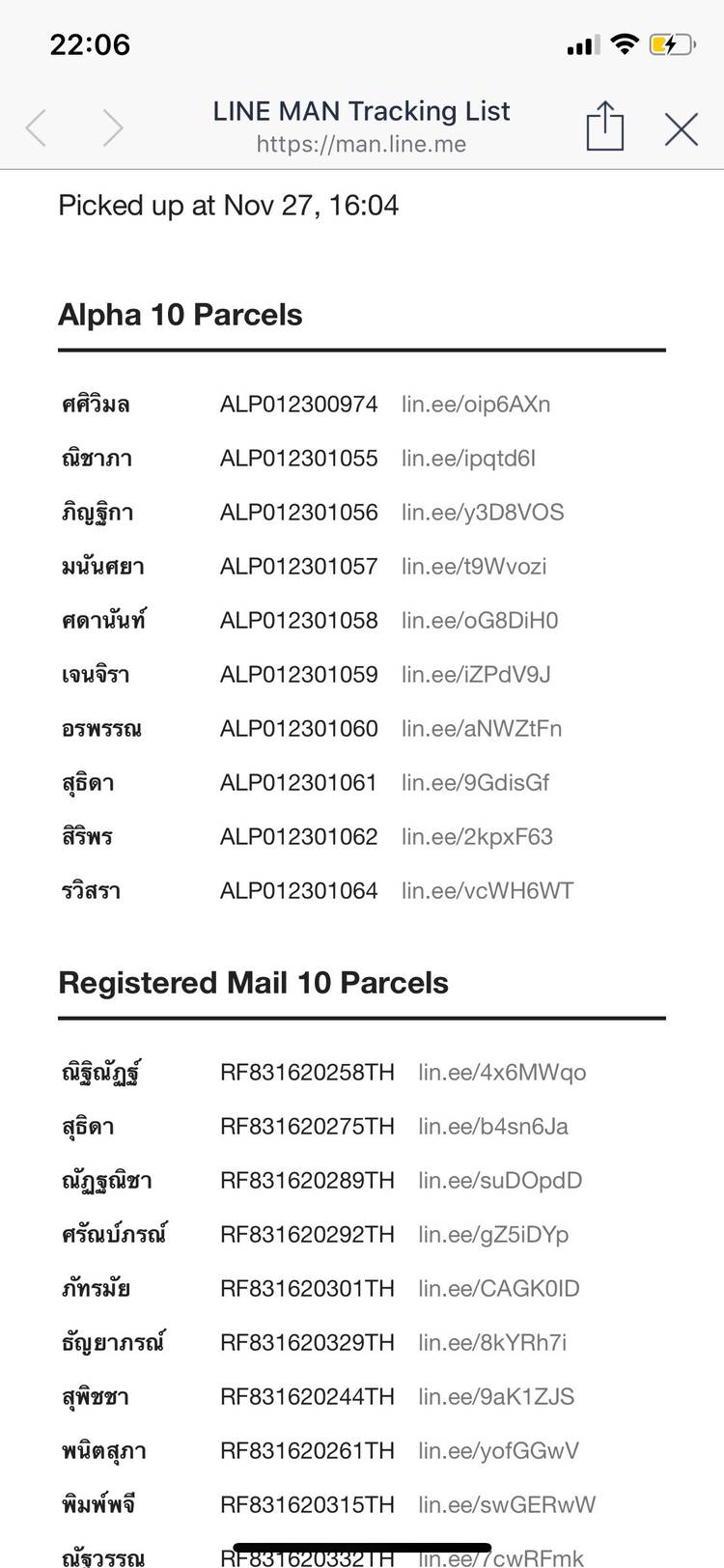Open tracking link lin.ee/suDOpdD

[x=500, y=1181]
